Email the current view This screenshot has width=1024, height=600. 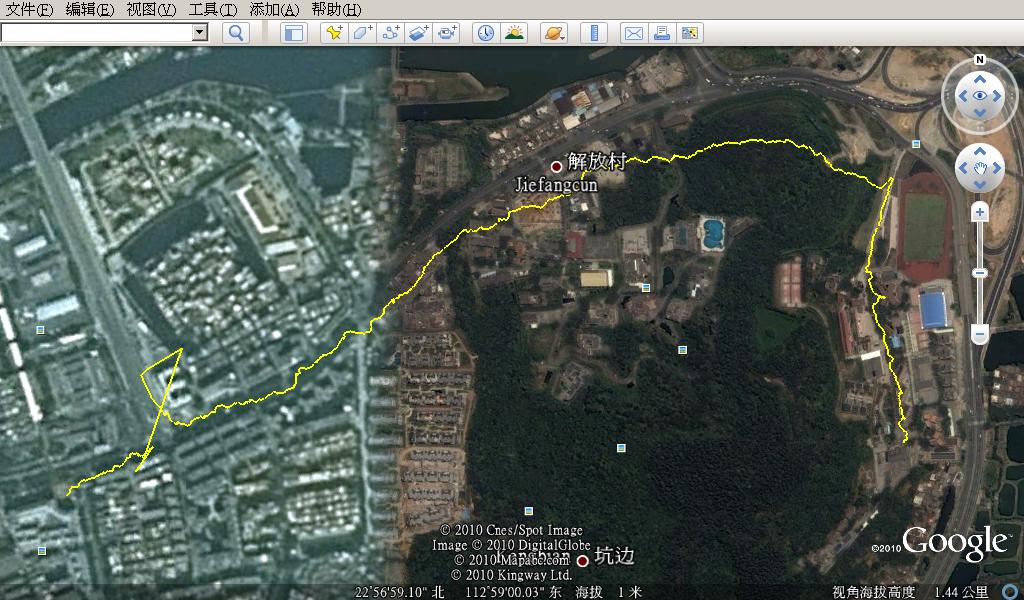(633, 33)
